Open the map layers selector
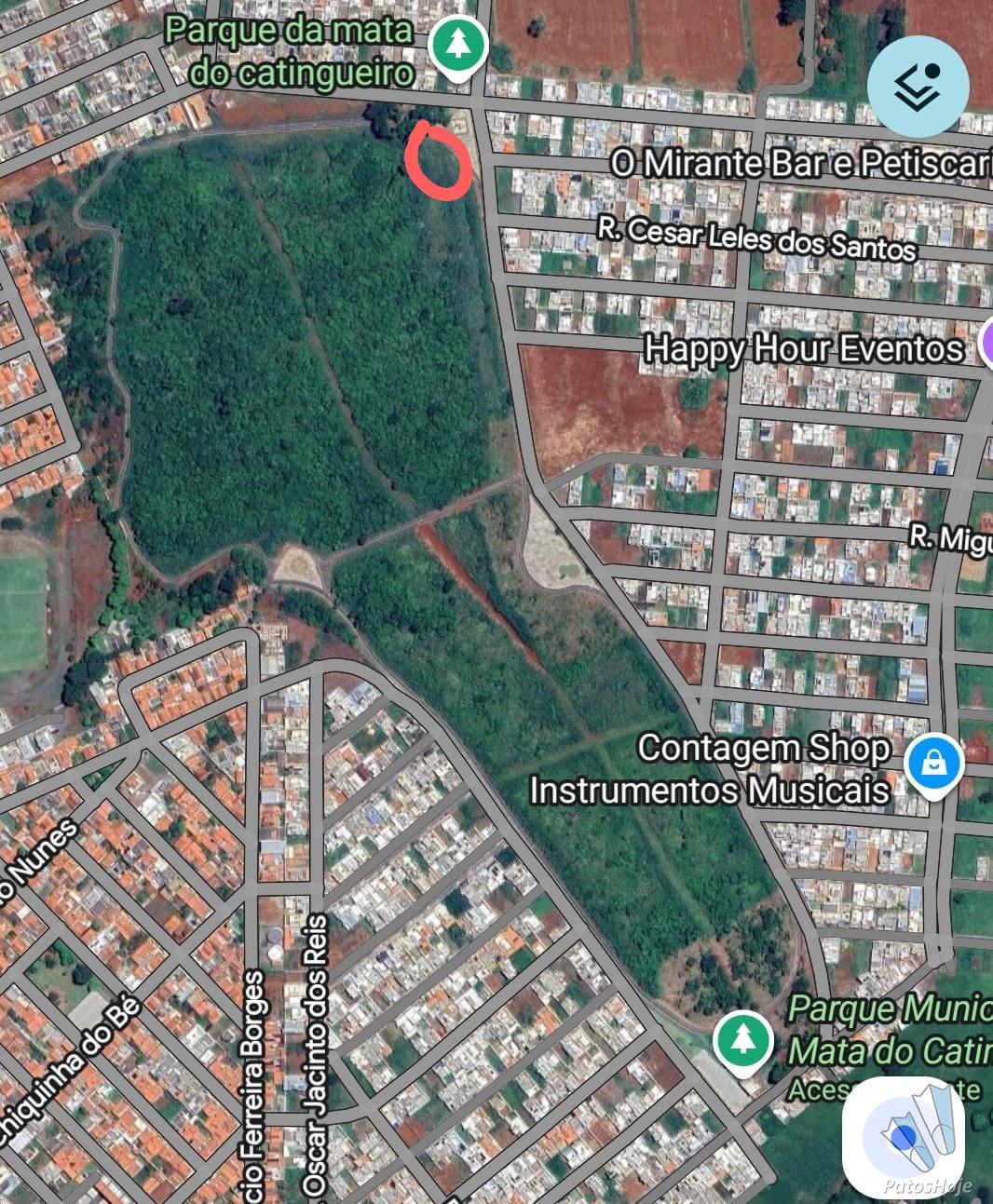This screenshot has height=1204, width=993. [918, 85]
